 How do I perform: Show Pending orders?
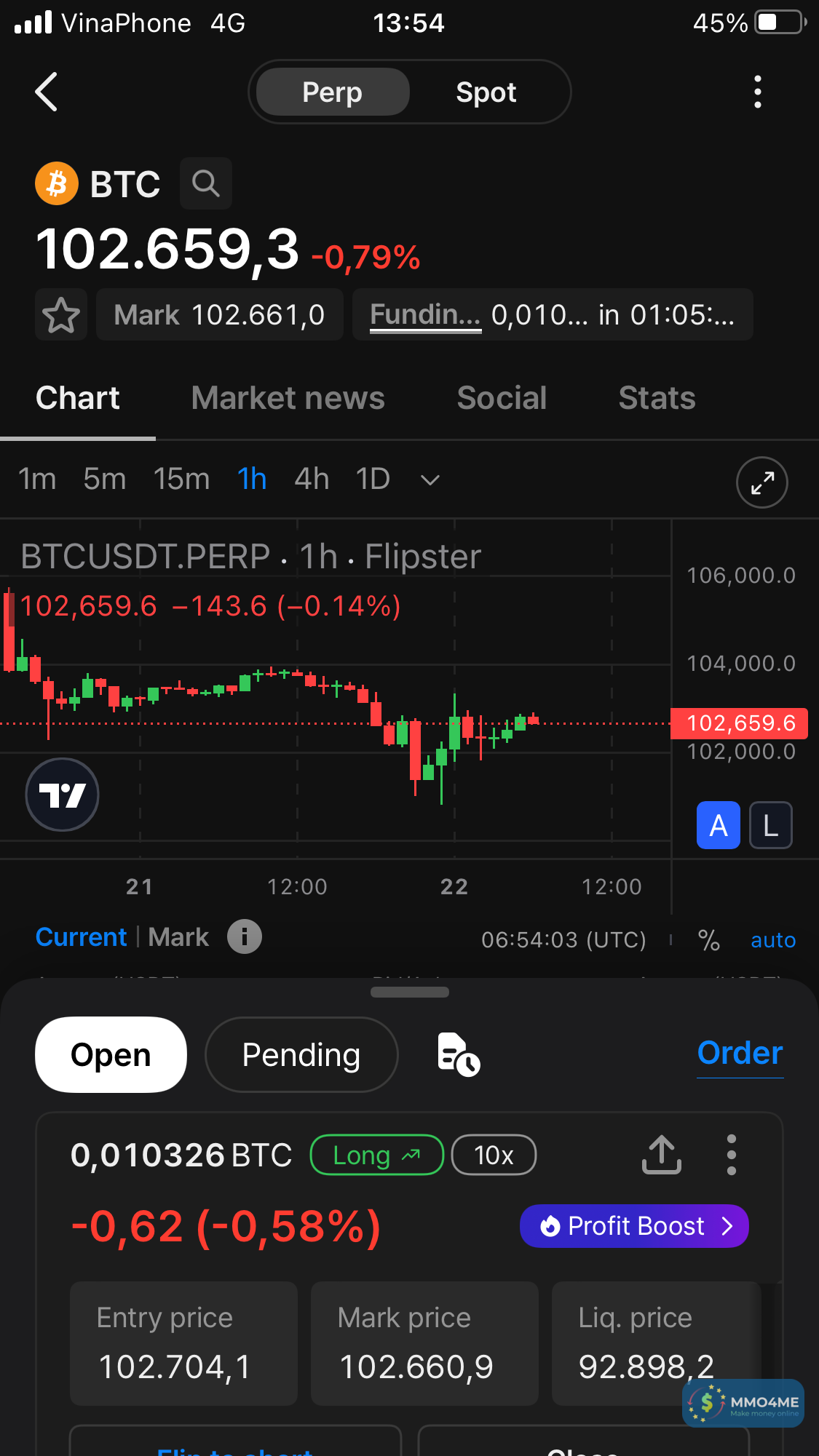[301, 1054]
